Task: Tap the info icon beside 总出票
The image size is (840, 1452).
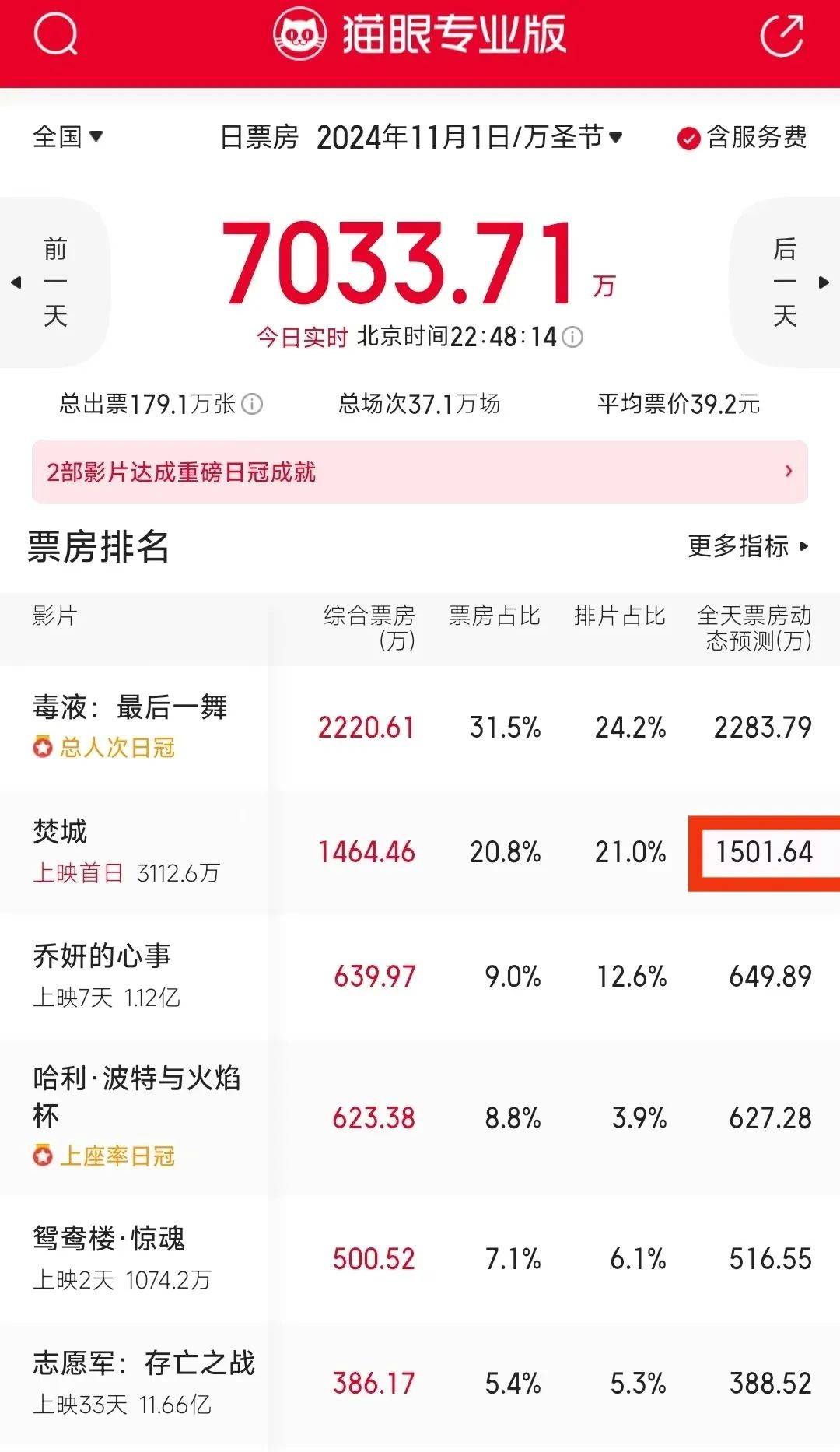Action: click(x=252, y=404)
